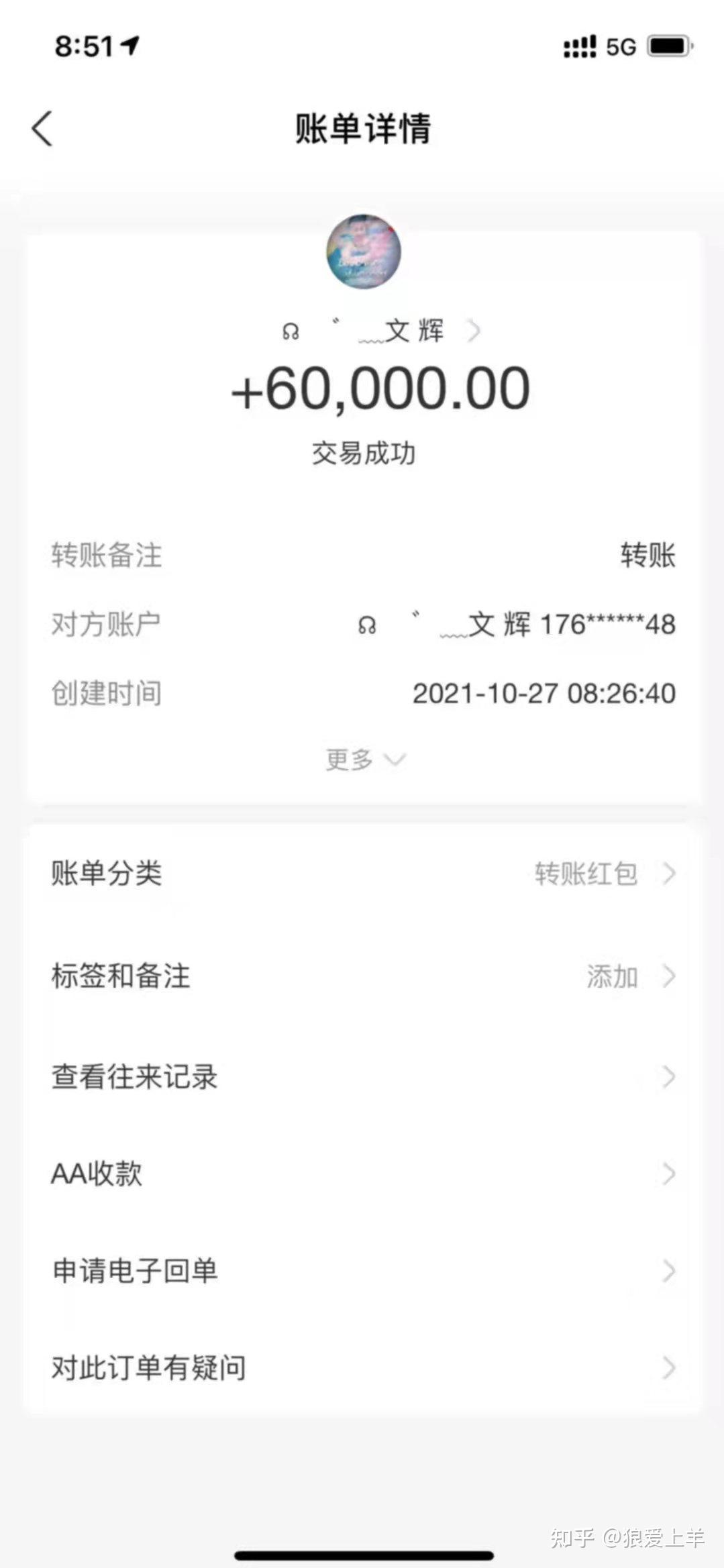Open 查看往来记录
724x1568 pixels.
(362, 1077)
